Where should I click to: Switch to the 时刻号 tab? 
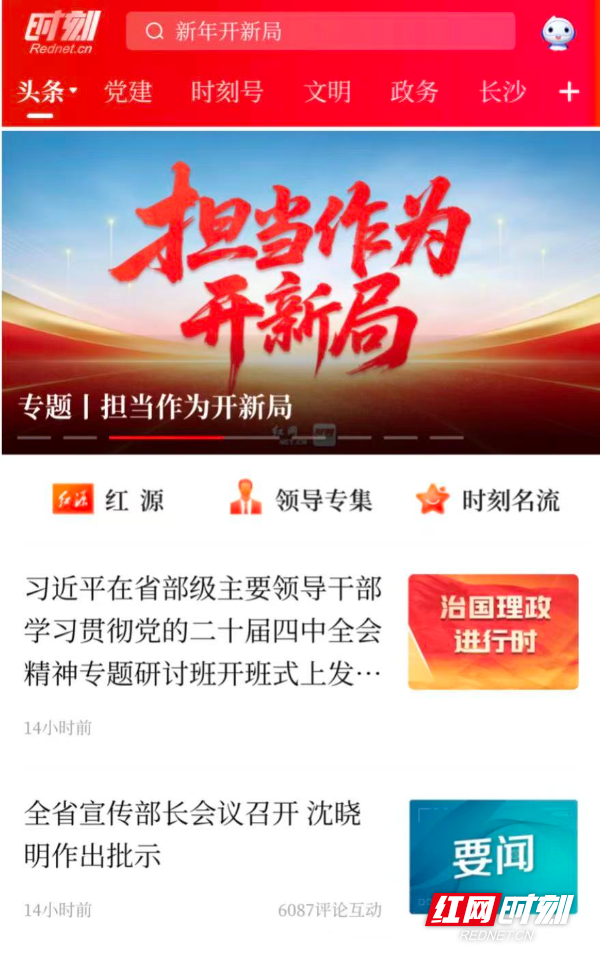pos(227,92)
